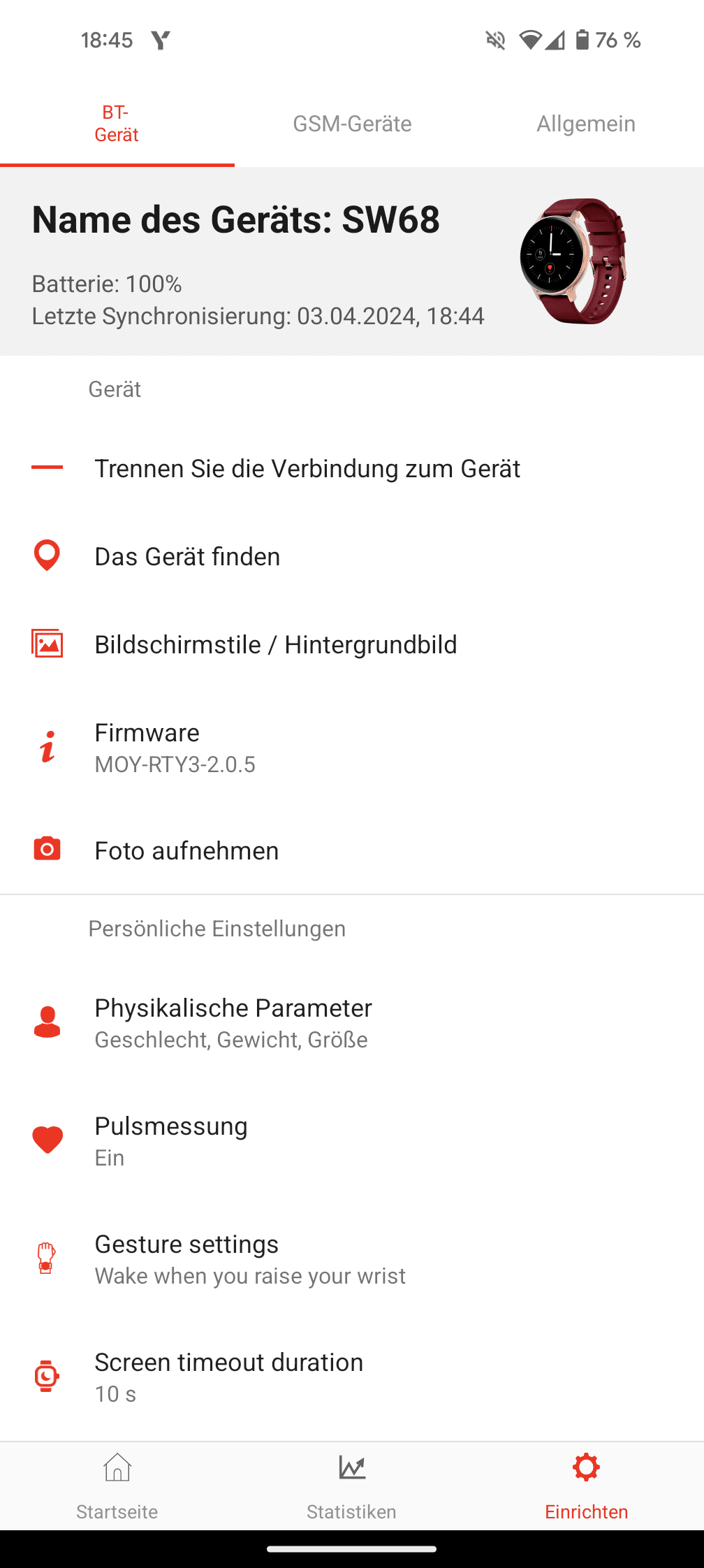The image size is (704, 1568).
Task: Open the Allgemein tab
Action: point(586,124)
